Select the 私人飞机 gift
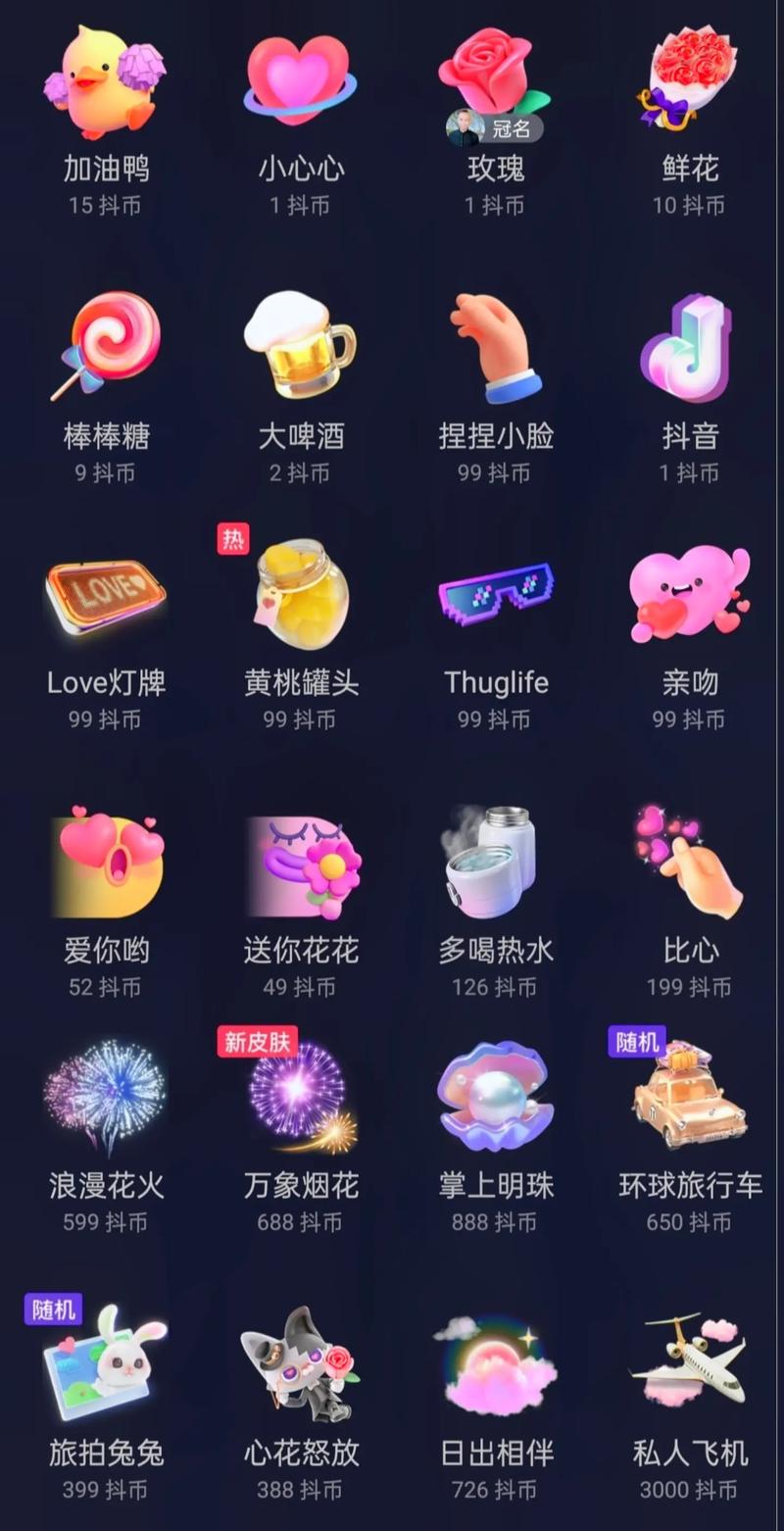The width and height of the screenshot is (784, 1531). [690, 1362]
